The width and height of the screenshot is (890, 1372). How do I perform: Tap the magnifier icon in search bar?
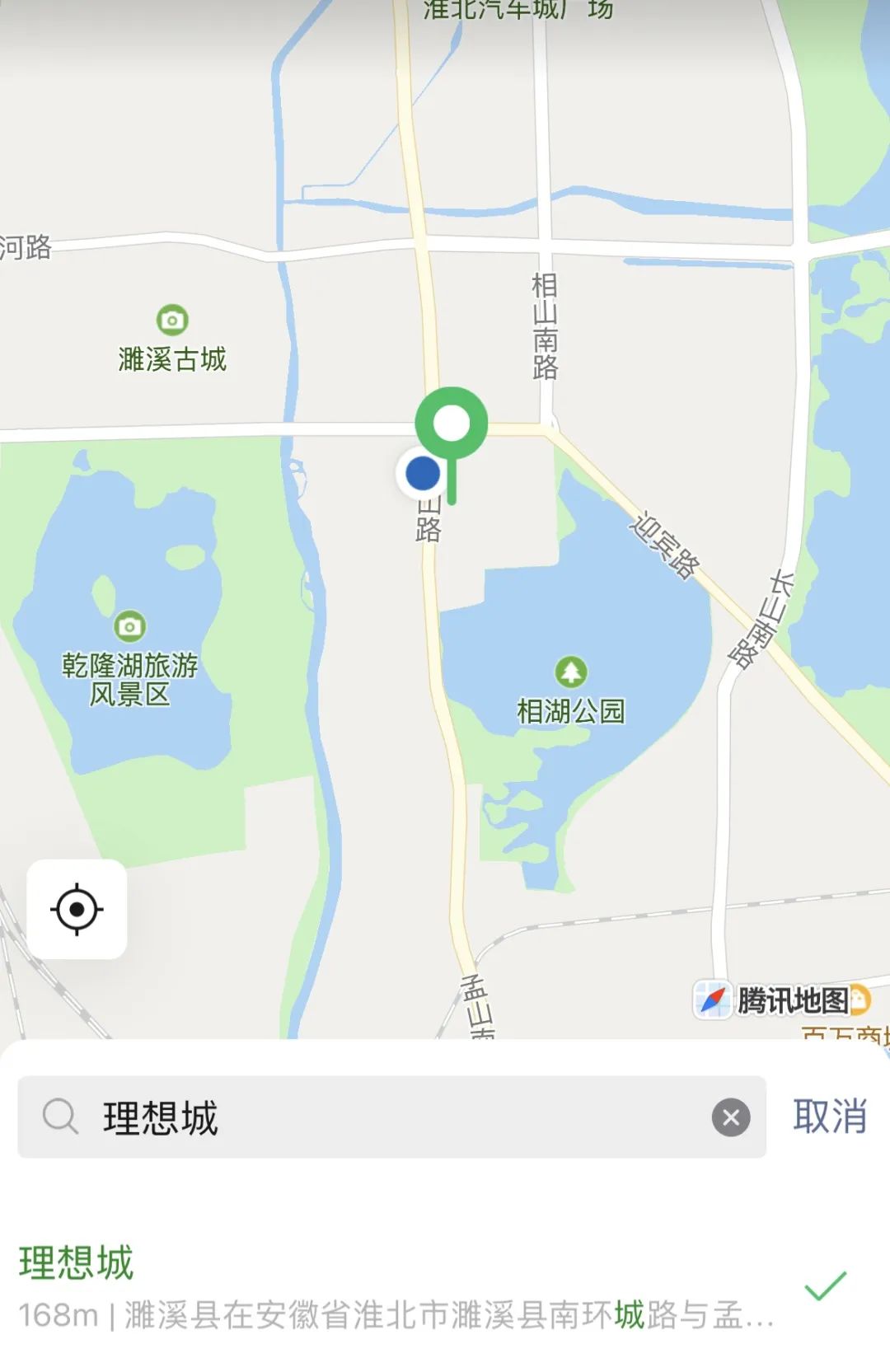pos(57,1117)
